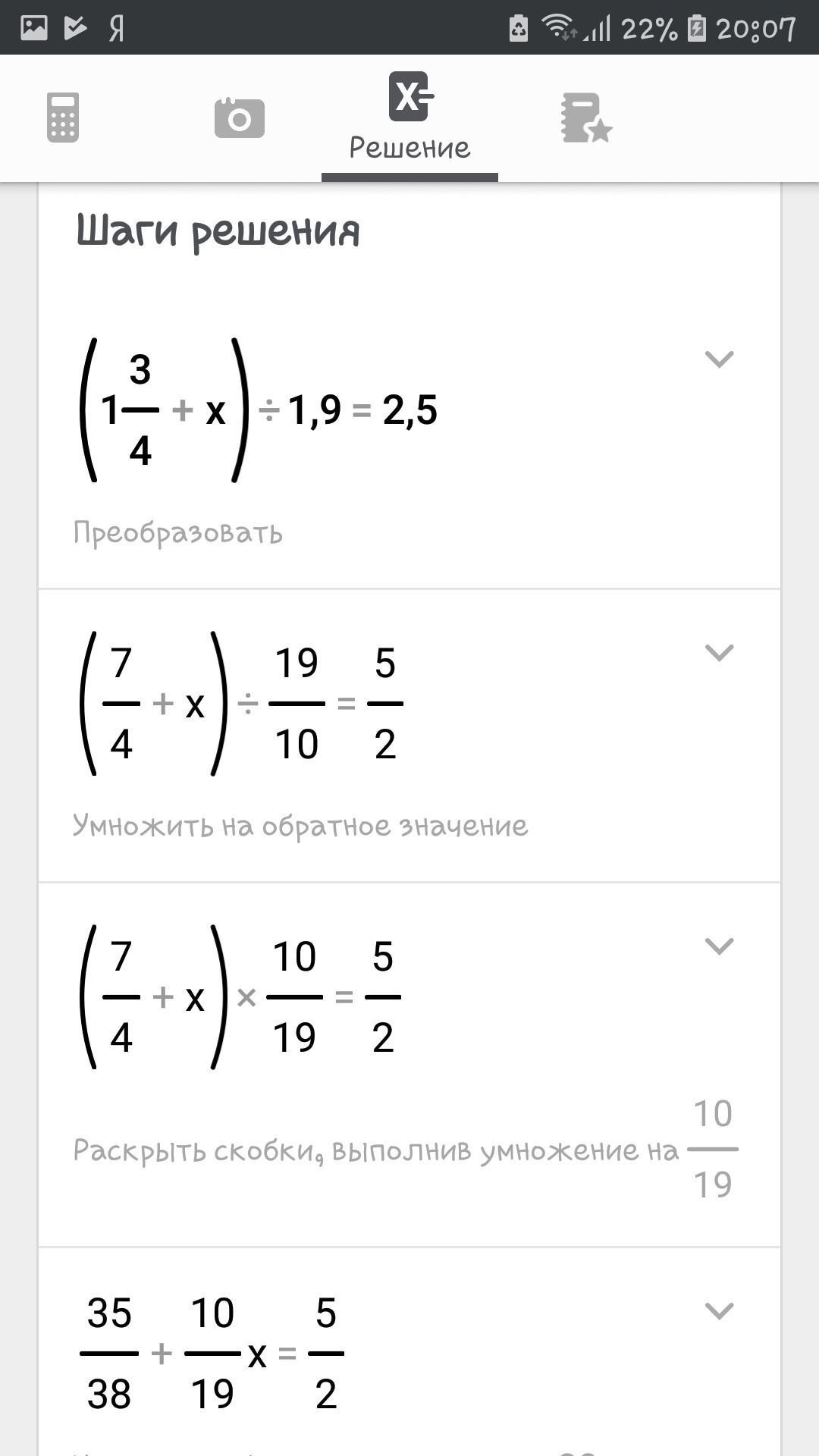Expand the Раскрыть скобки step
The height and width of the screenshot is (1456, 819).
[719, 946]
